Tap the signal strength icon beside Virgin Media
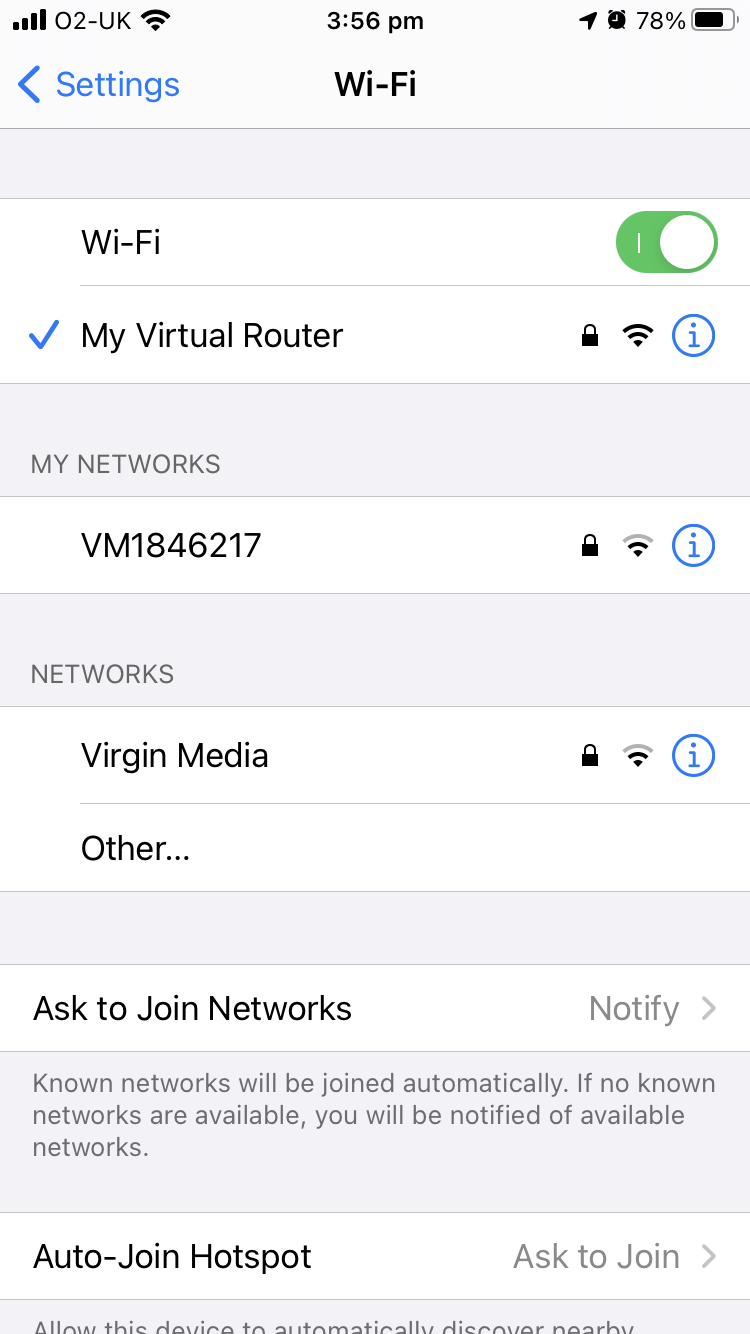750x1334 pixels. [637, 755]
